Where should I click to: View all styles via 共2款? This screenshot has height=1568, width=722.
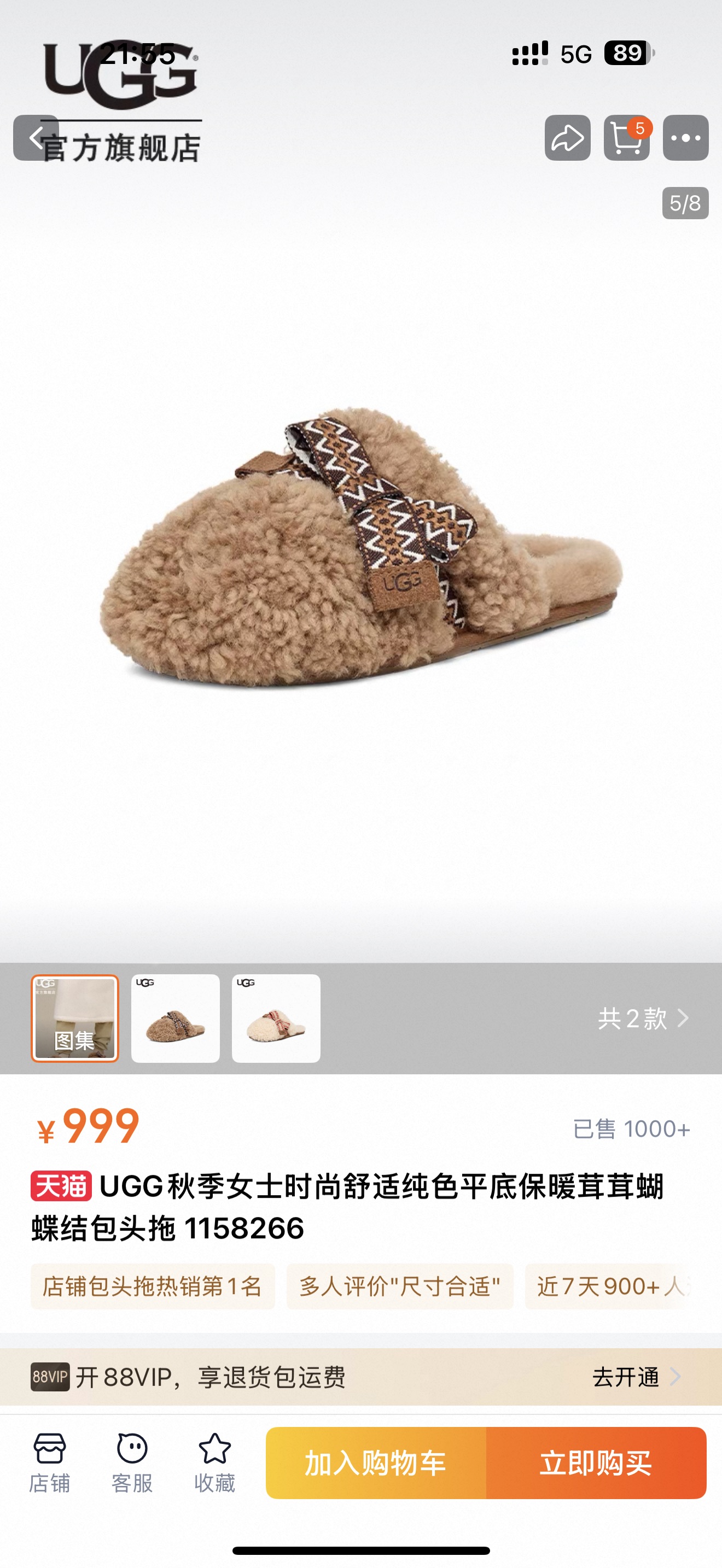click(x=643, y=1018)
